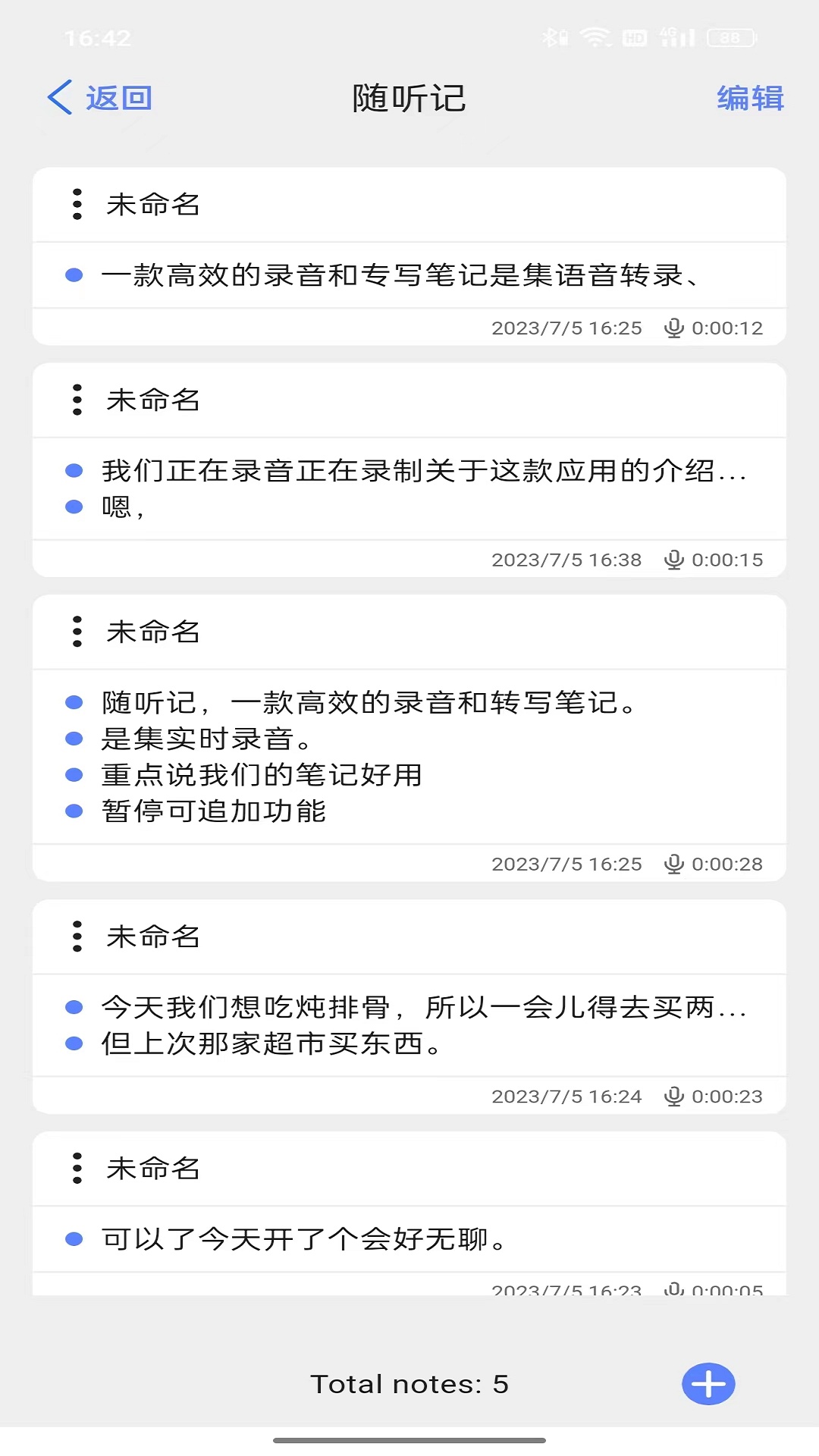Tap the blue plus icon to create note

point(708,1383)
